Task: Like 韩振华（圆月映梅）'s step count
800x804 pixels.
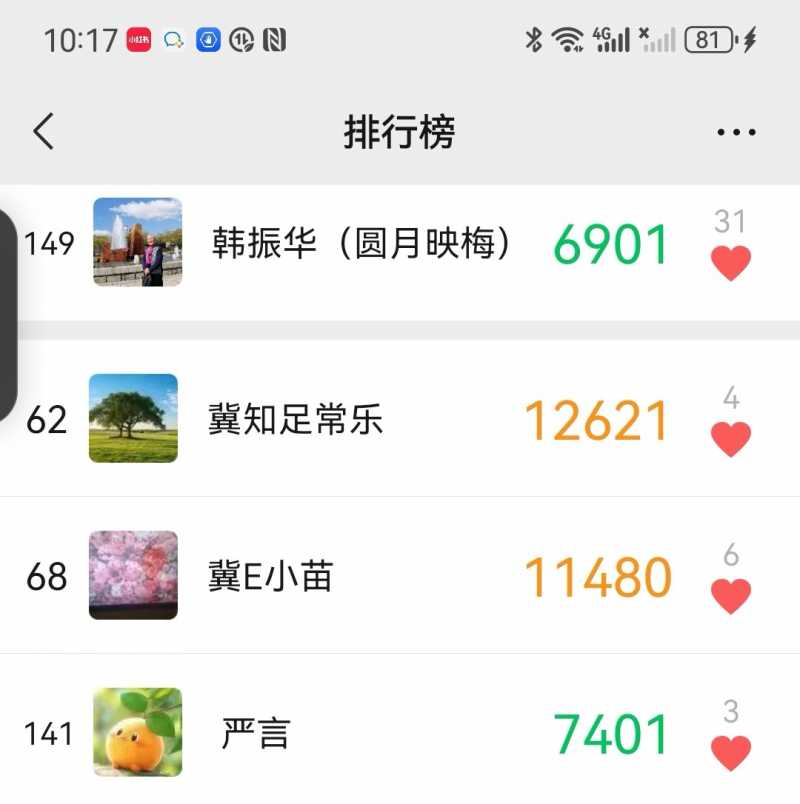Action: [730, 263]
